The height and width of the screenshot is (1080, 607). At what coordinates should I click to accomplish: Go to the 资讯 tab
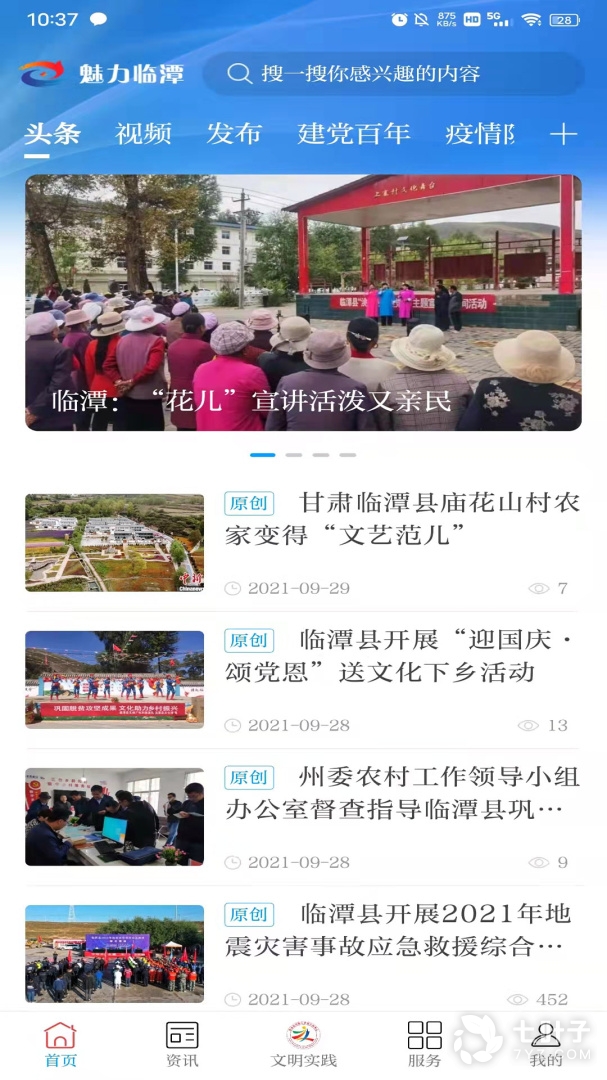[x=182, y=1045]
